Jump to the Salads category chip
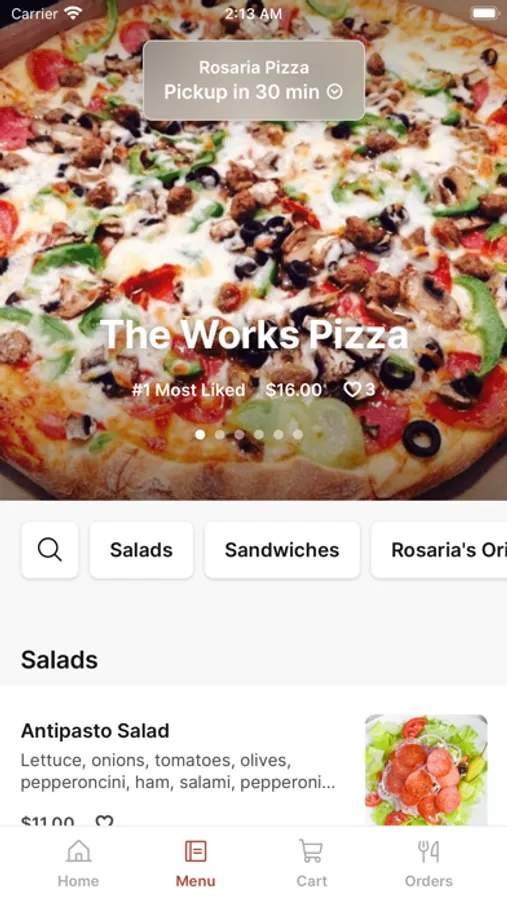 pos(141,550)
